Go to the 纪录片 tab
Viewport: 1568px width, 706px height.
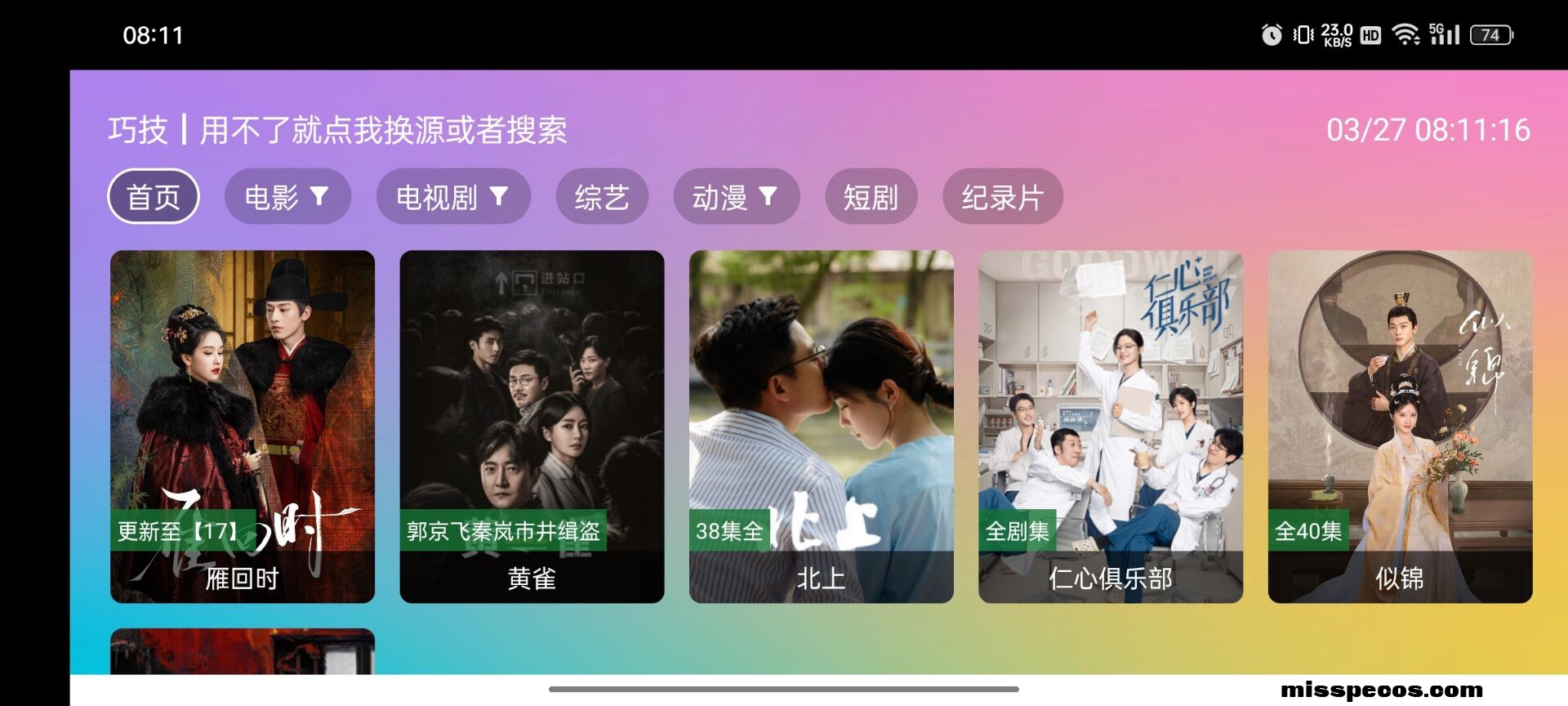click(x=1002, y=197)
